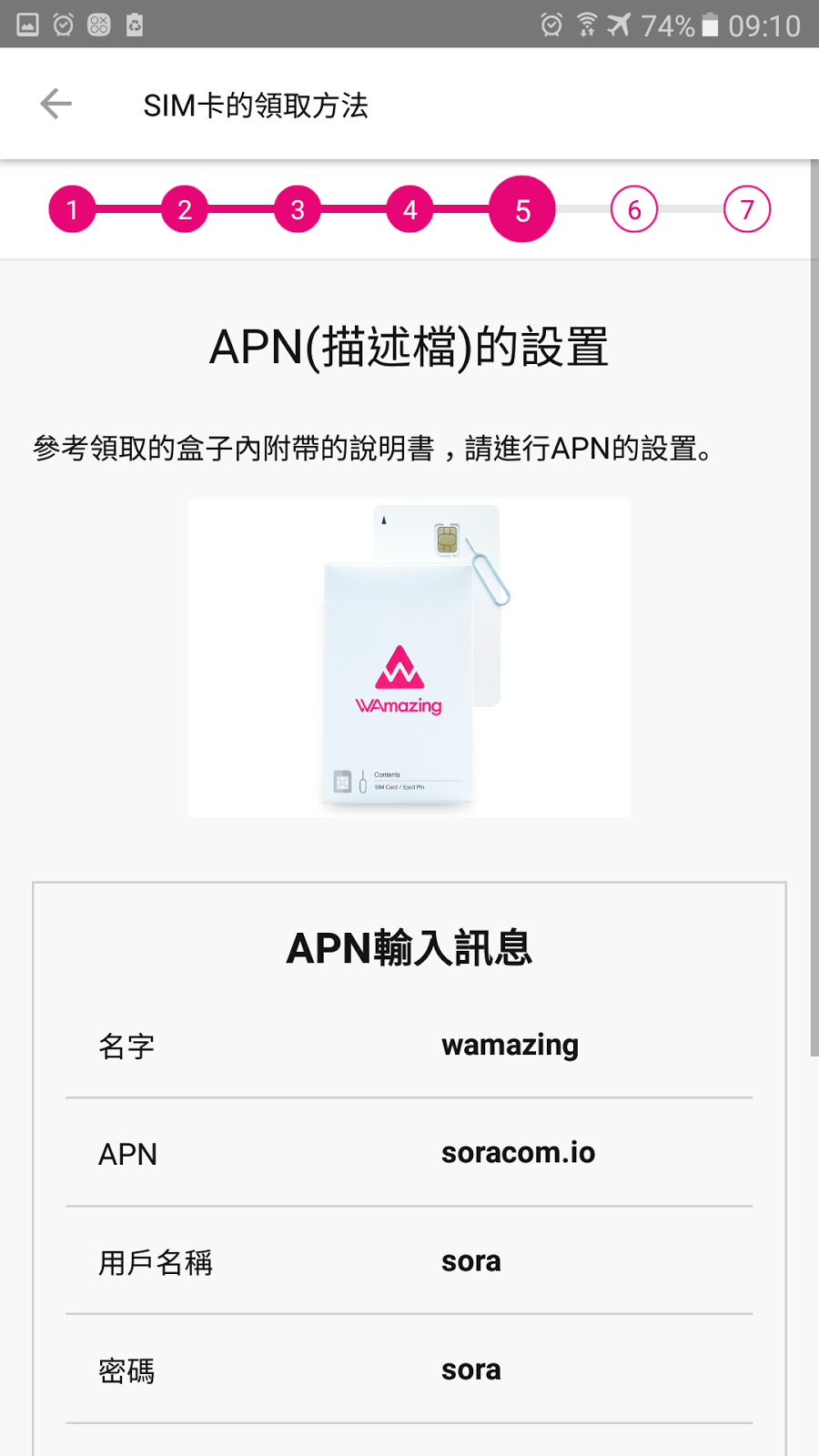Select step 4 in the progress bar
The height and width of the screenshot is (1456, 819).
point(410,209)
